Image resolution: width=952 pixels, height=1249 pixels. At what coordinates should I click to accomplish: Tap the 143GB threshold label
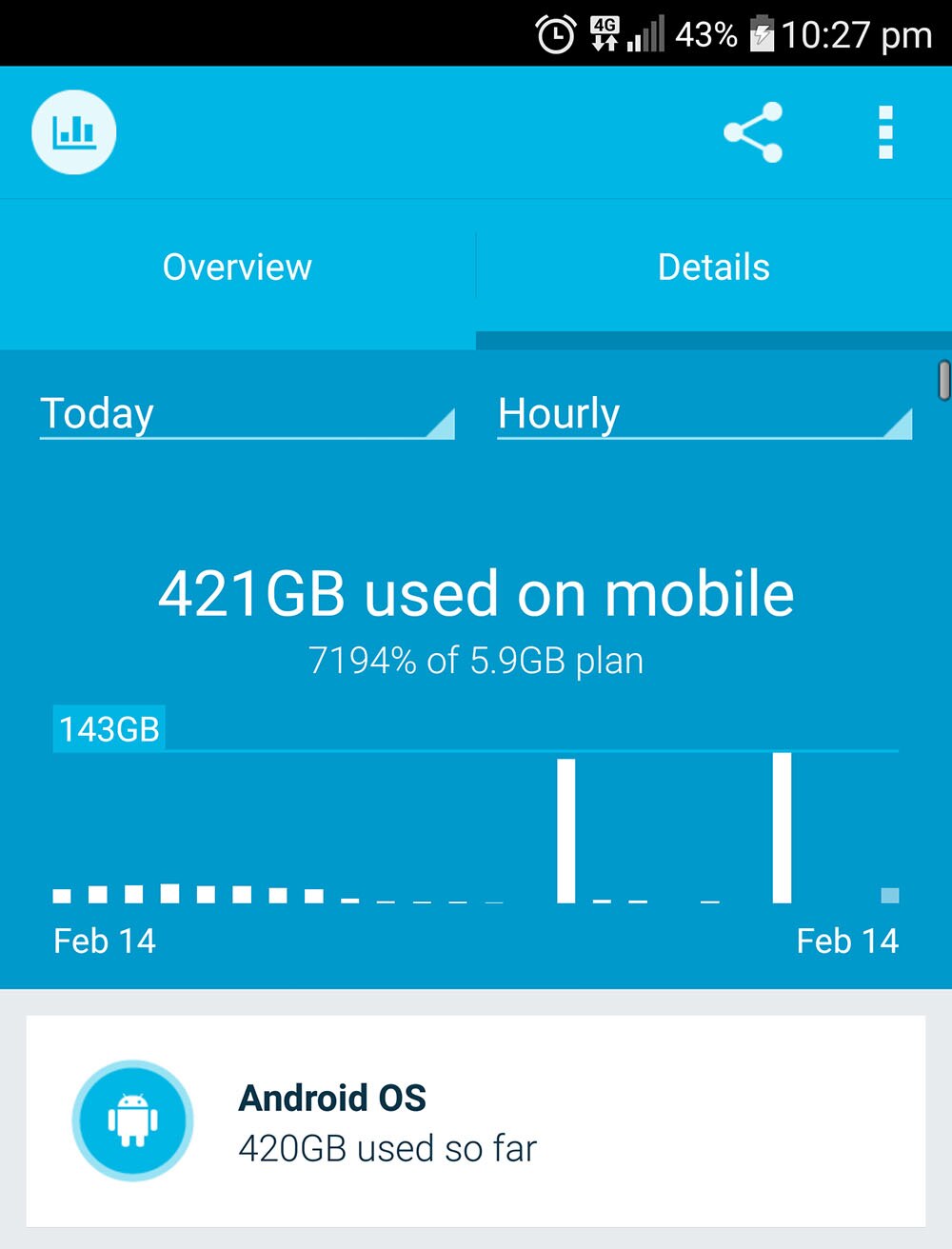click(109, 728)
